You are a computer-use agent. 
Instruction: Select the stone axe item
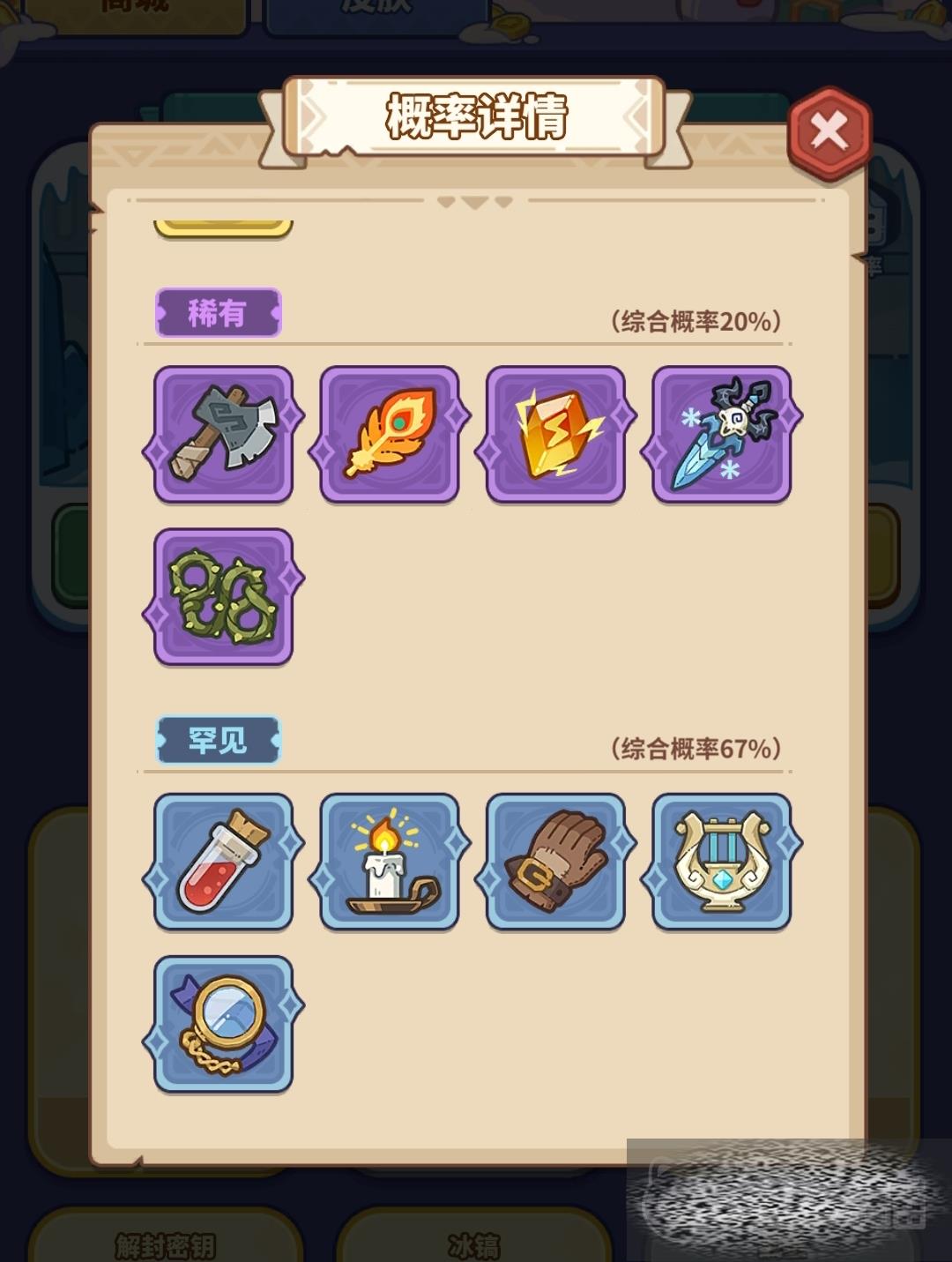click(x=224, y=434)
